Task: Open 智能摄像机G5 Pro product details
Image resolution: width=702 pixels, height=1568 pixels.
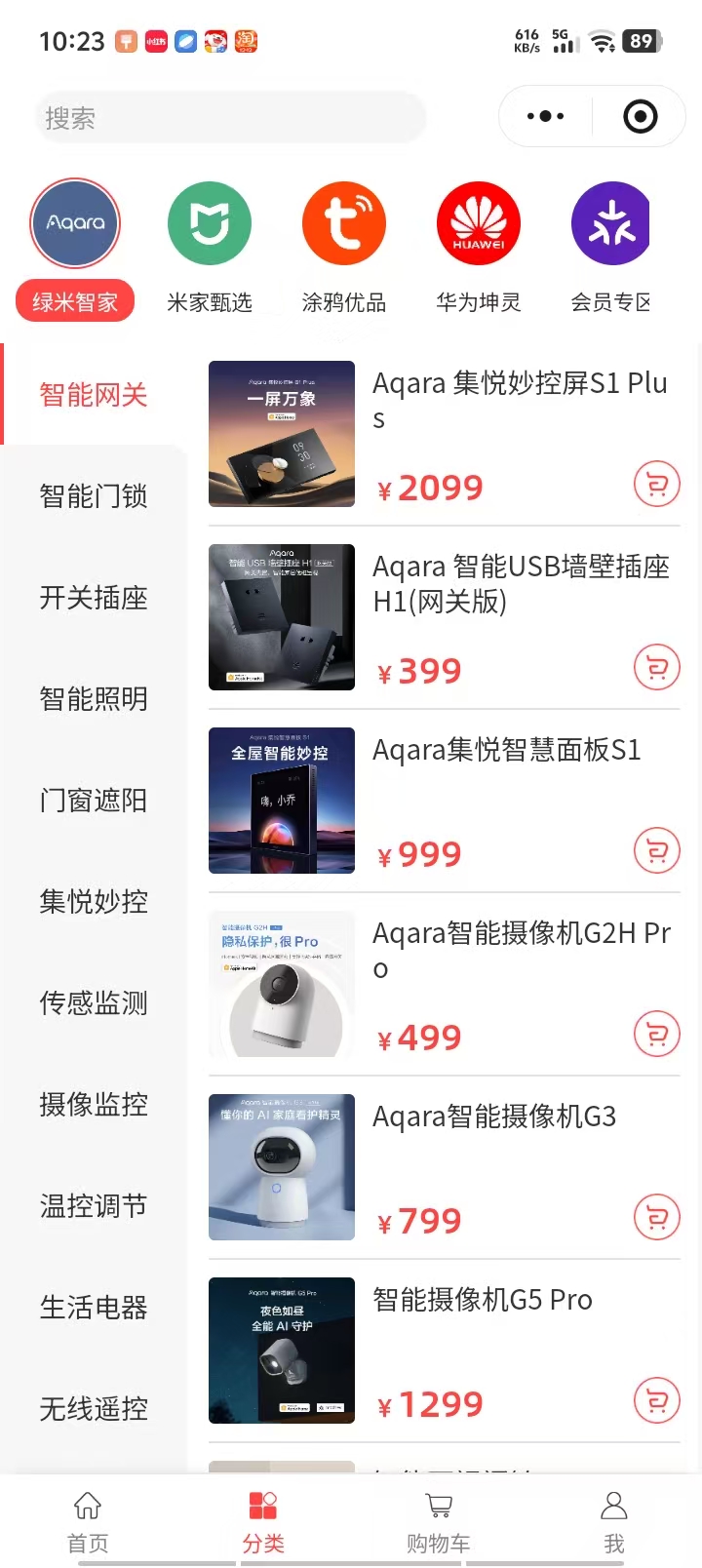Action: pos(483,1300)
